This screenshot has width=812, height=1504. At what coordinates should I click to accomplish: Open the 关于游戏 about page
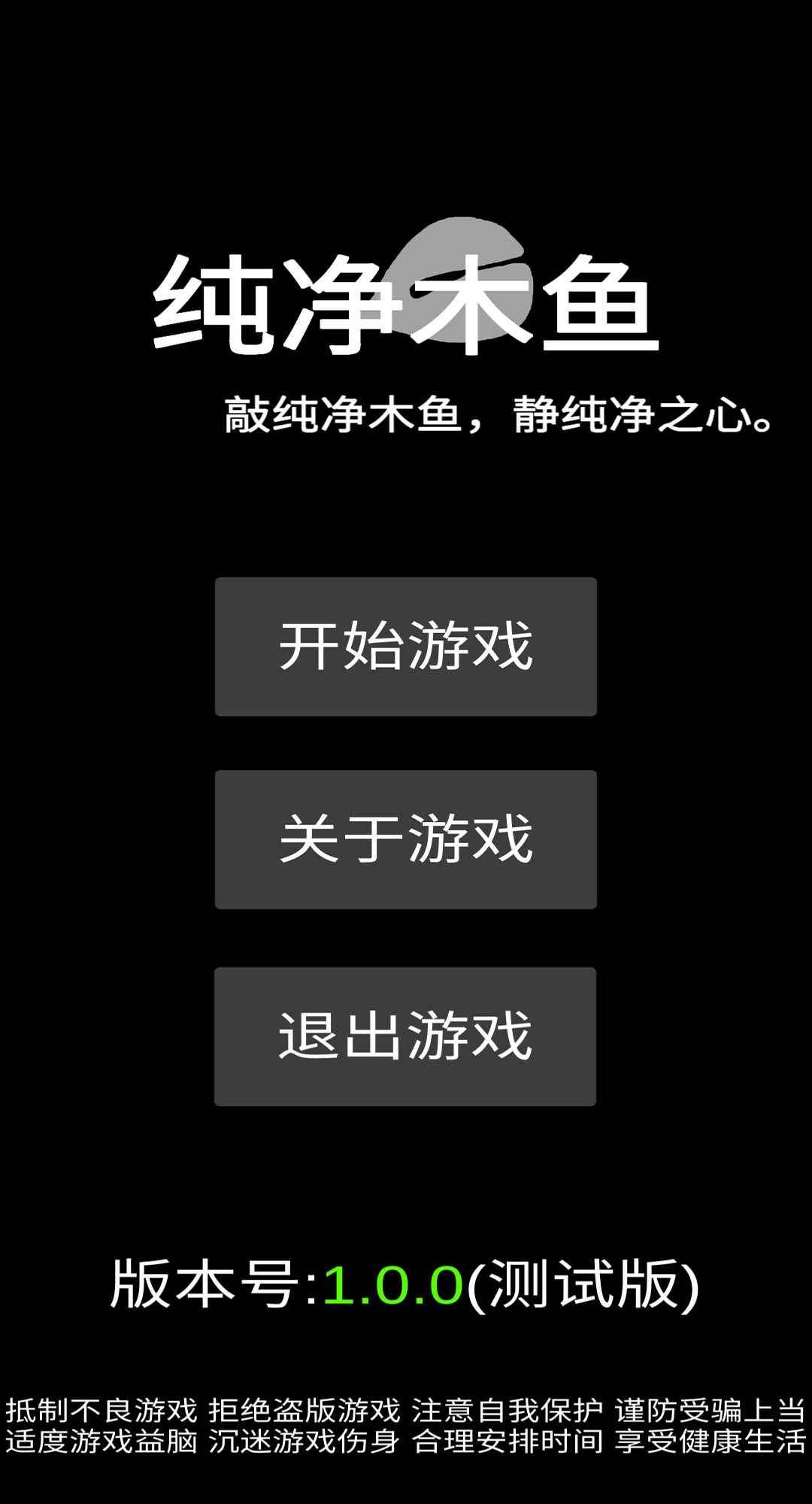[x=405, y=839]
